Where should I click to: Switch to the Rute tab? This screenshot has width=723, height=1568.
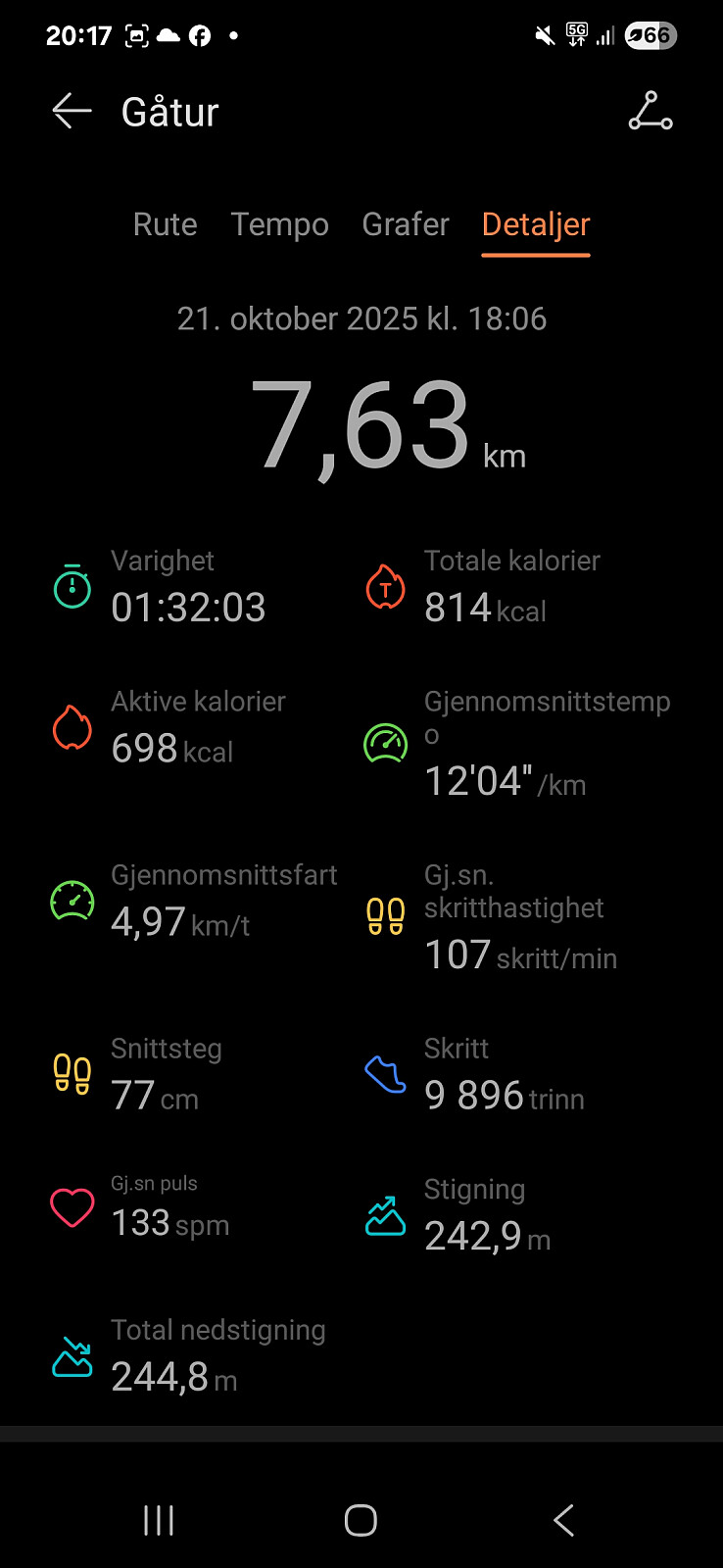tap(165, 224)
